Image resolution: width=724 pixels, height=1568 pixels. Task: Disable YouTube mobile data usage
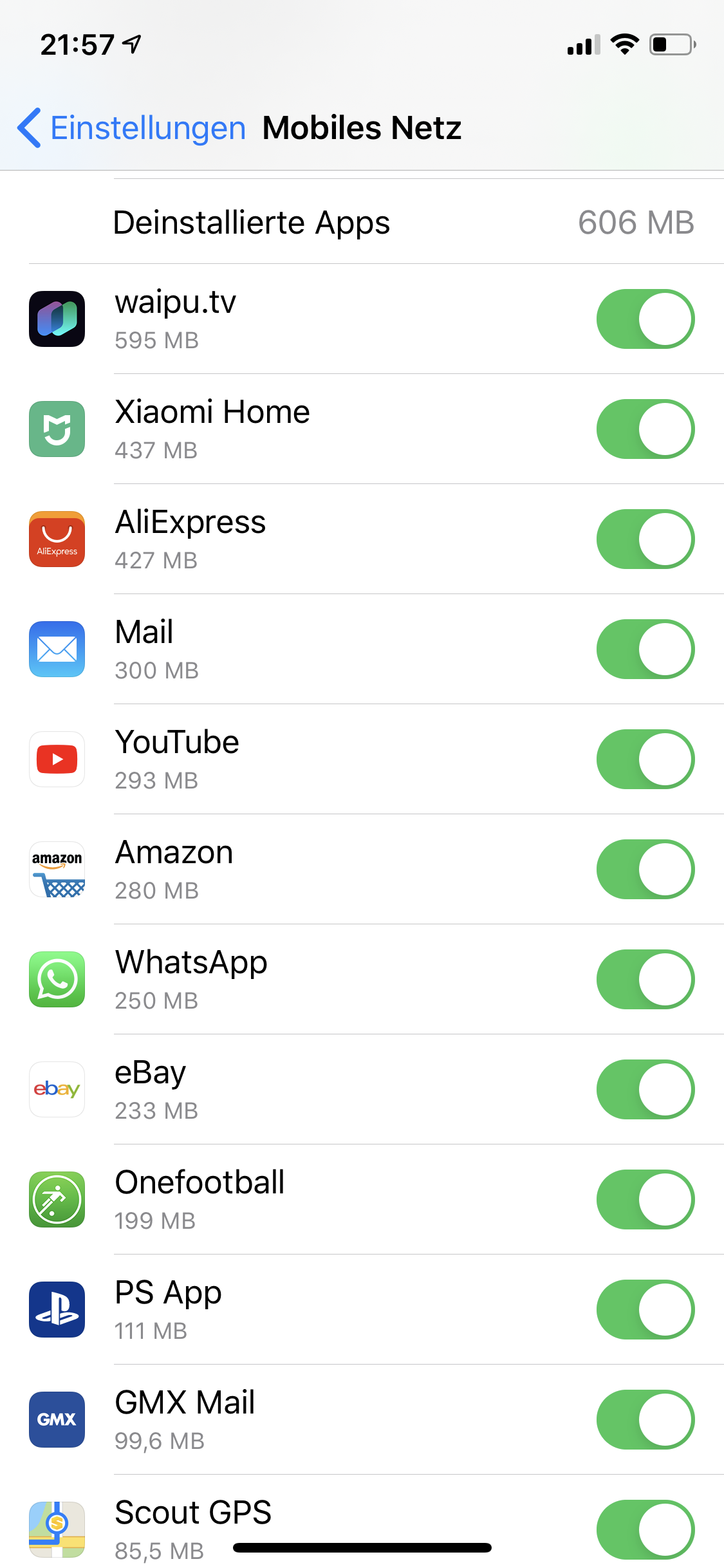(645, 760)
